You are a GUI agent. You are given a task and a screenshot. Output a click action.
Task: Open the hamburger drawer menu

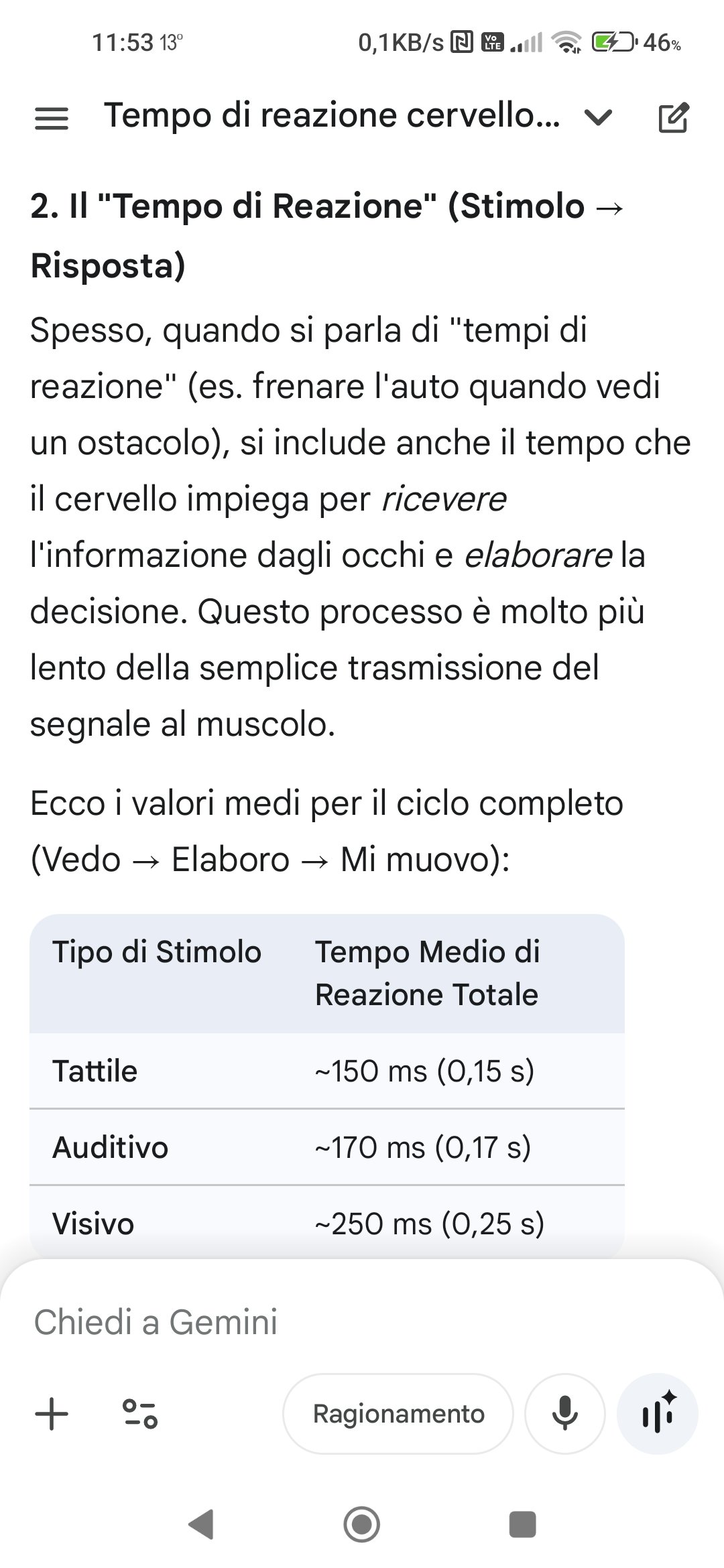pyautogui.click(x=51, y=118)
